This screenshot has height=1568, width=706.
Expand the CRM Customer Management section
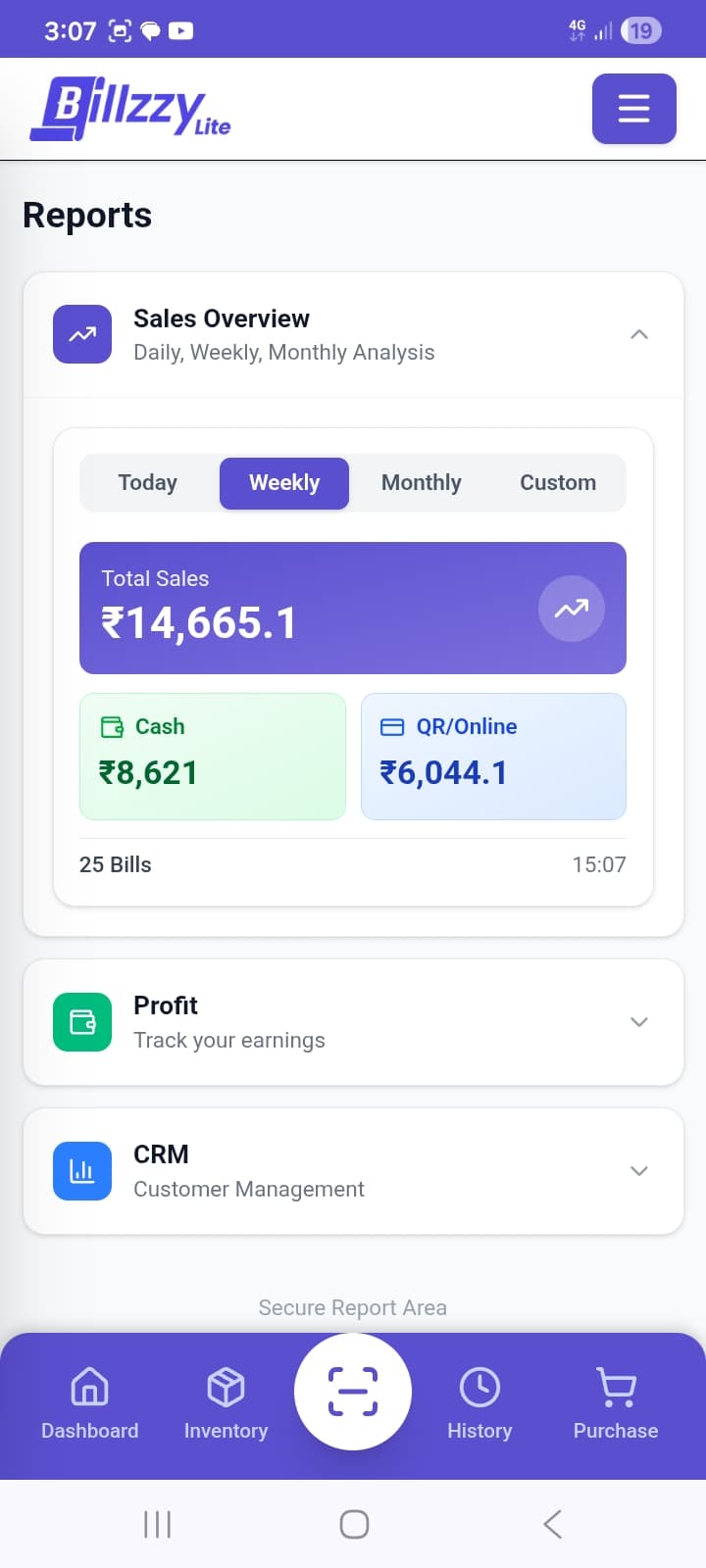click(639, 1170)
